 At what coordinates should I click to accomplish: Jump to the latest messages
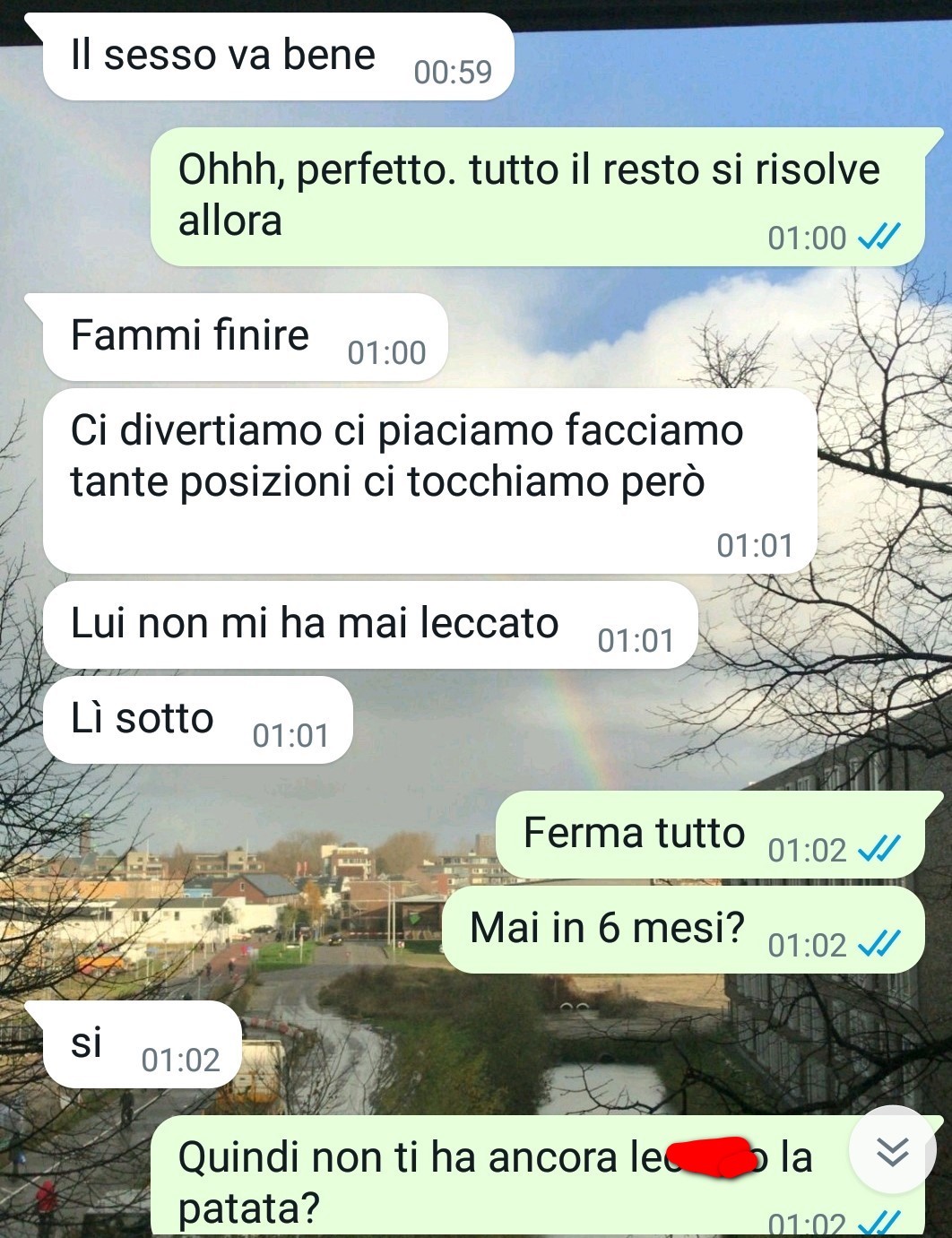pyautogui.click(x=892, y=1150)
